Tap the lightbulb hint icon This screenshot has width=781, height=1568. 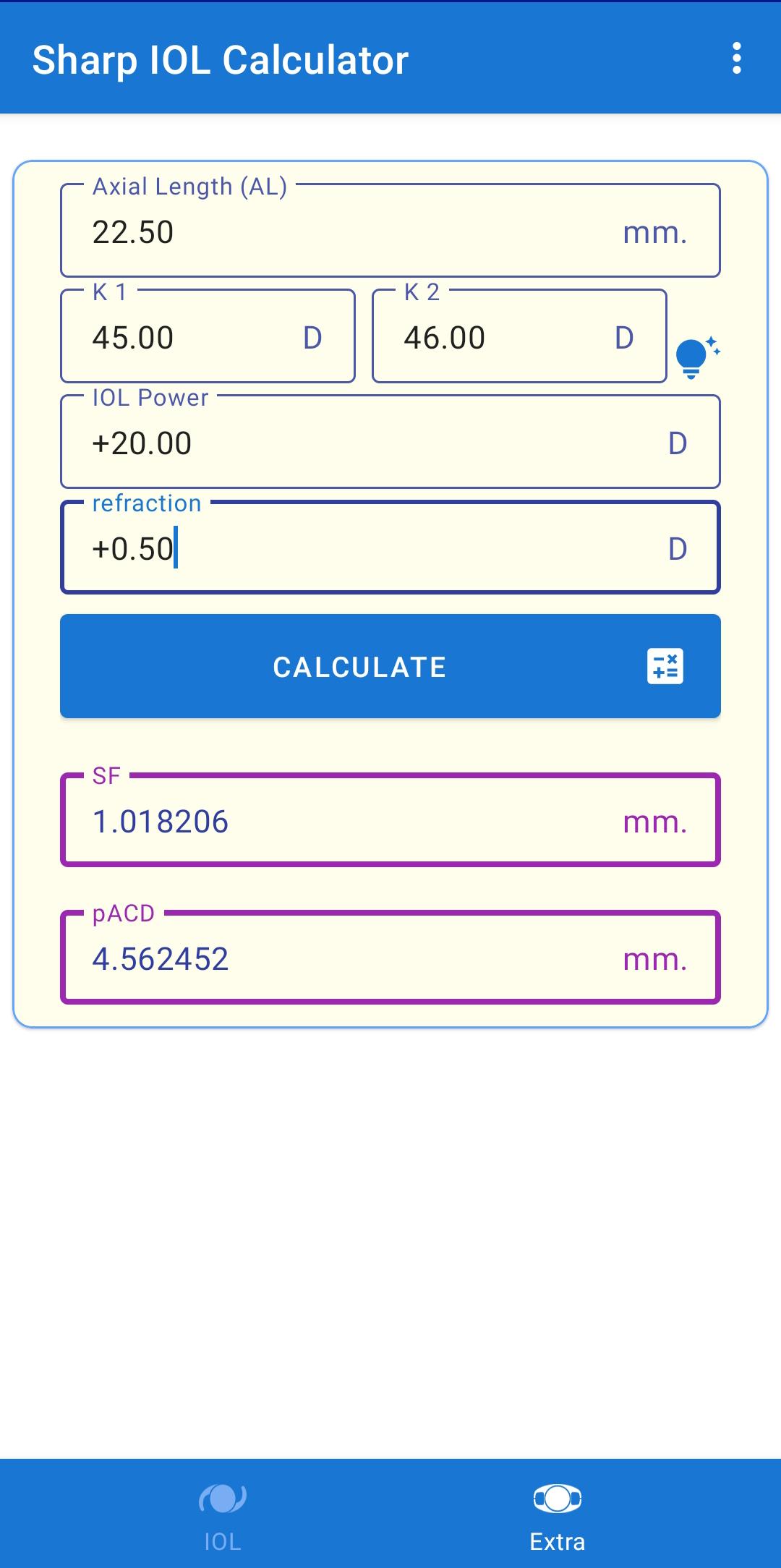[x=695, y=357]
